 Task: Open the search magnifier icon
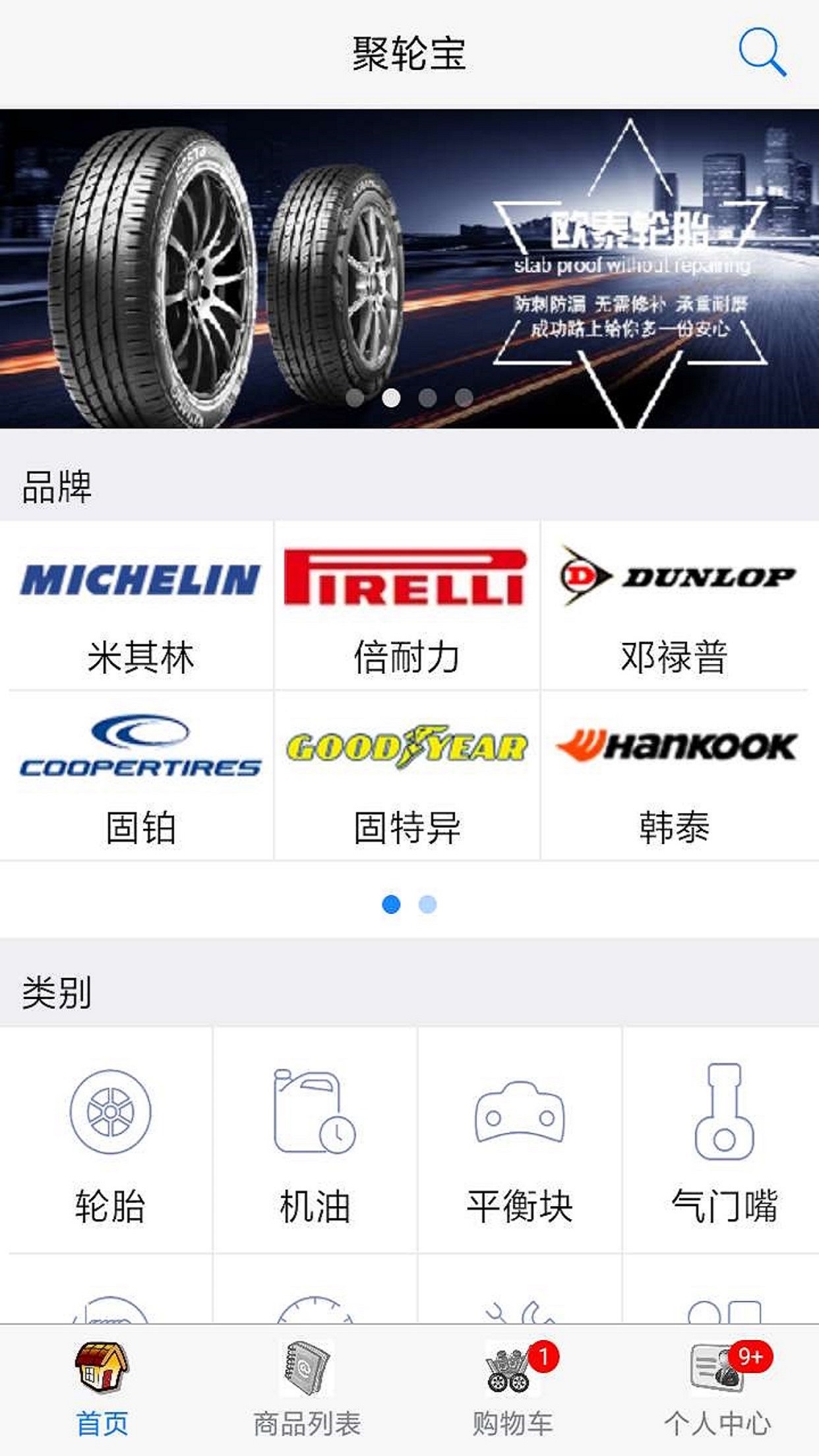[762, 52]
